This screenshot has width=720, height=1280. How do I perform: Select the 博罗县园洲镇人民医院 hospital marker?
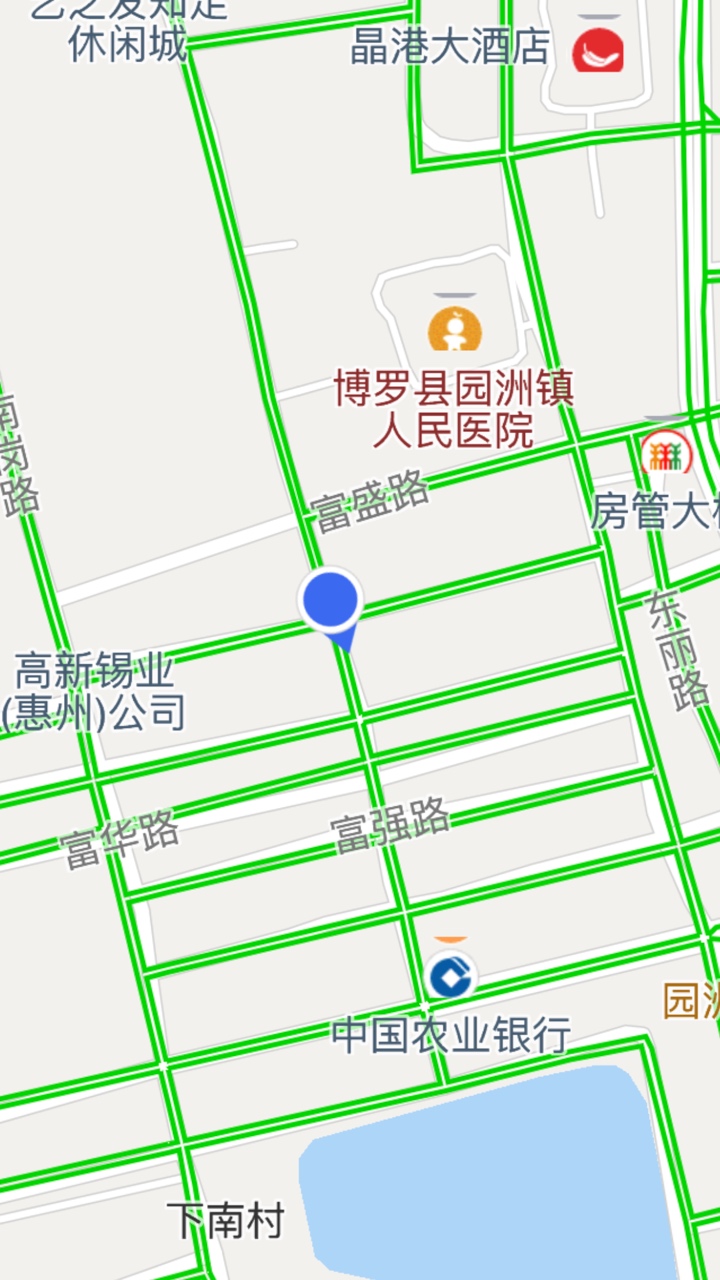pyautogui.click(x=455, y=329)
